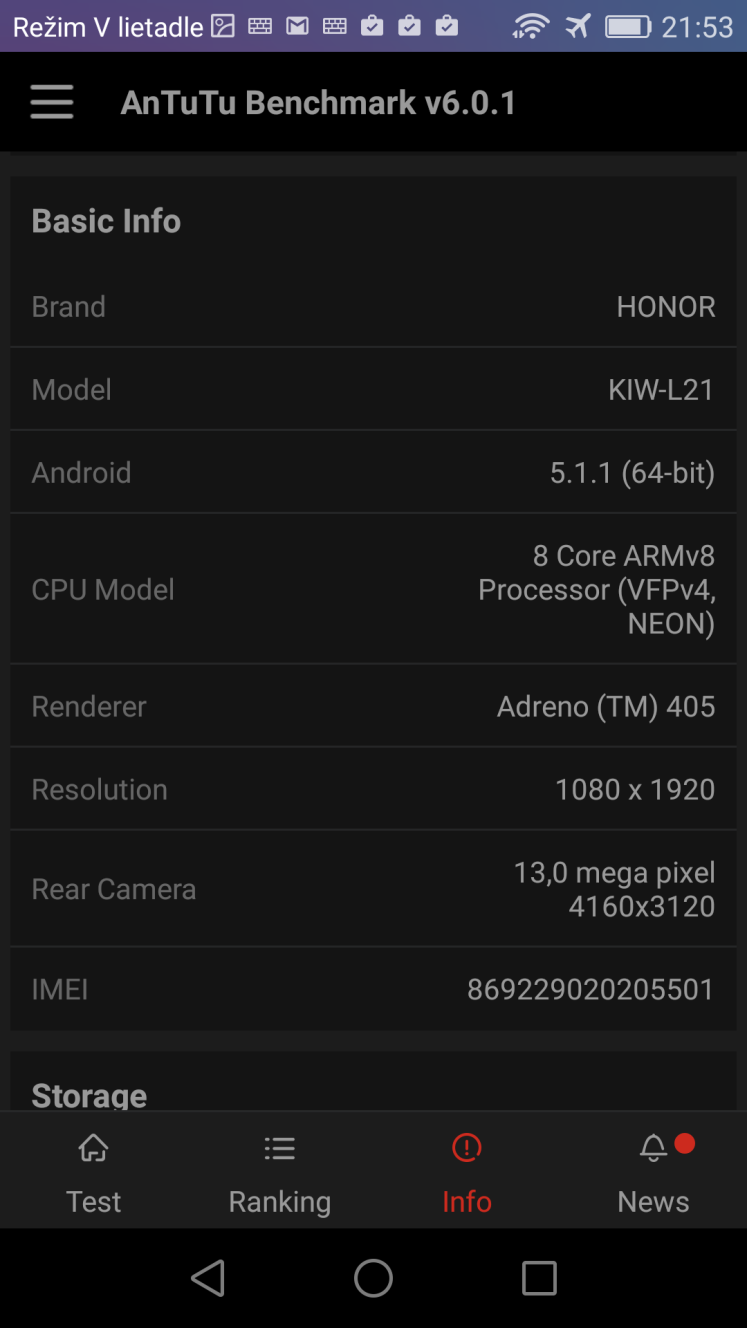
Task: Tap the system home button
Action: (373, 1278)
